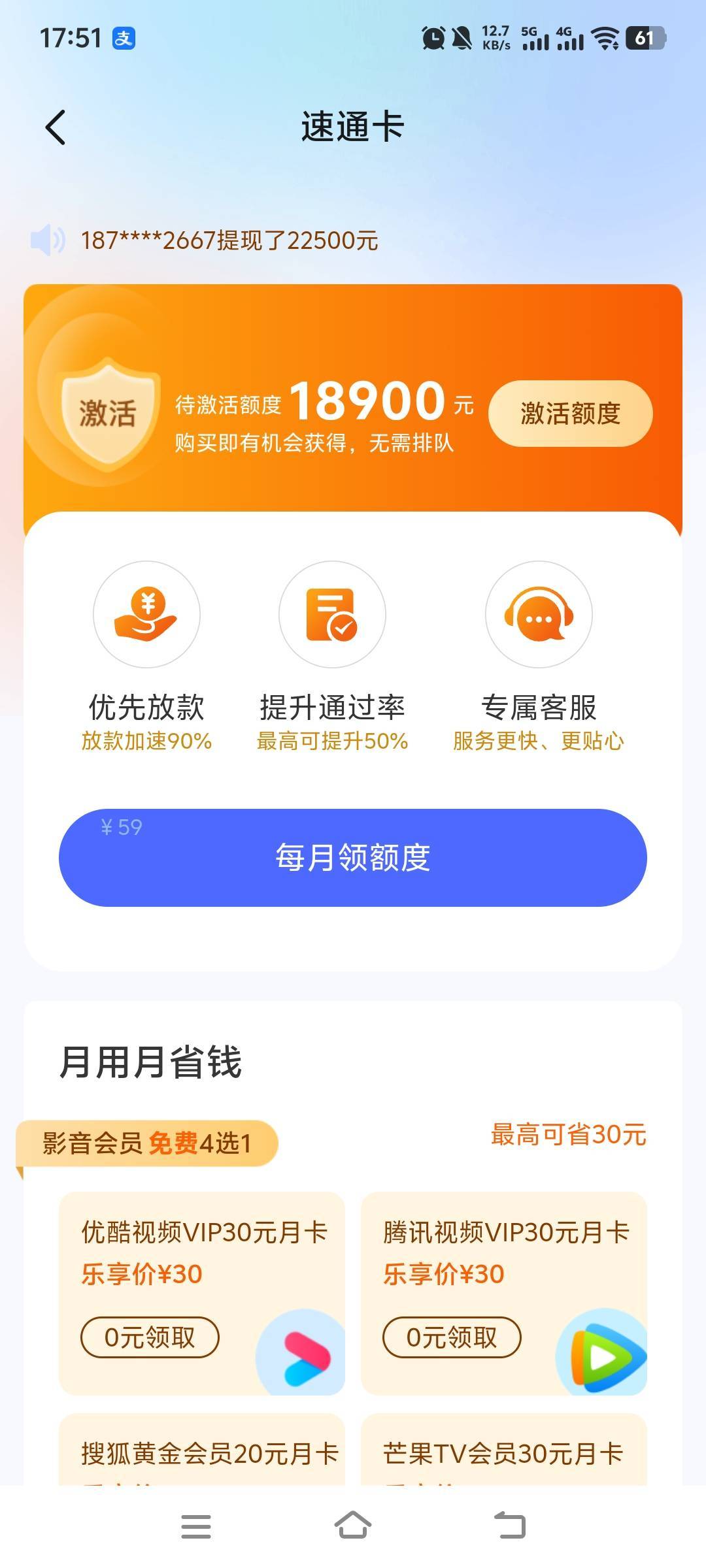The height and width of the screenshot is (1568, 706).
Task: Open the system recent apps menu
Action: (x=195, y=1526)
